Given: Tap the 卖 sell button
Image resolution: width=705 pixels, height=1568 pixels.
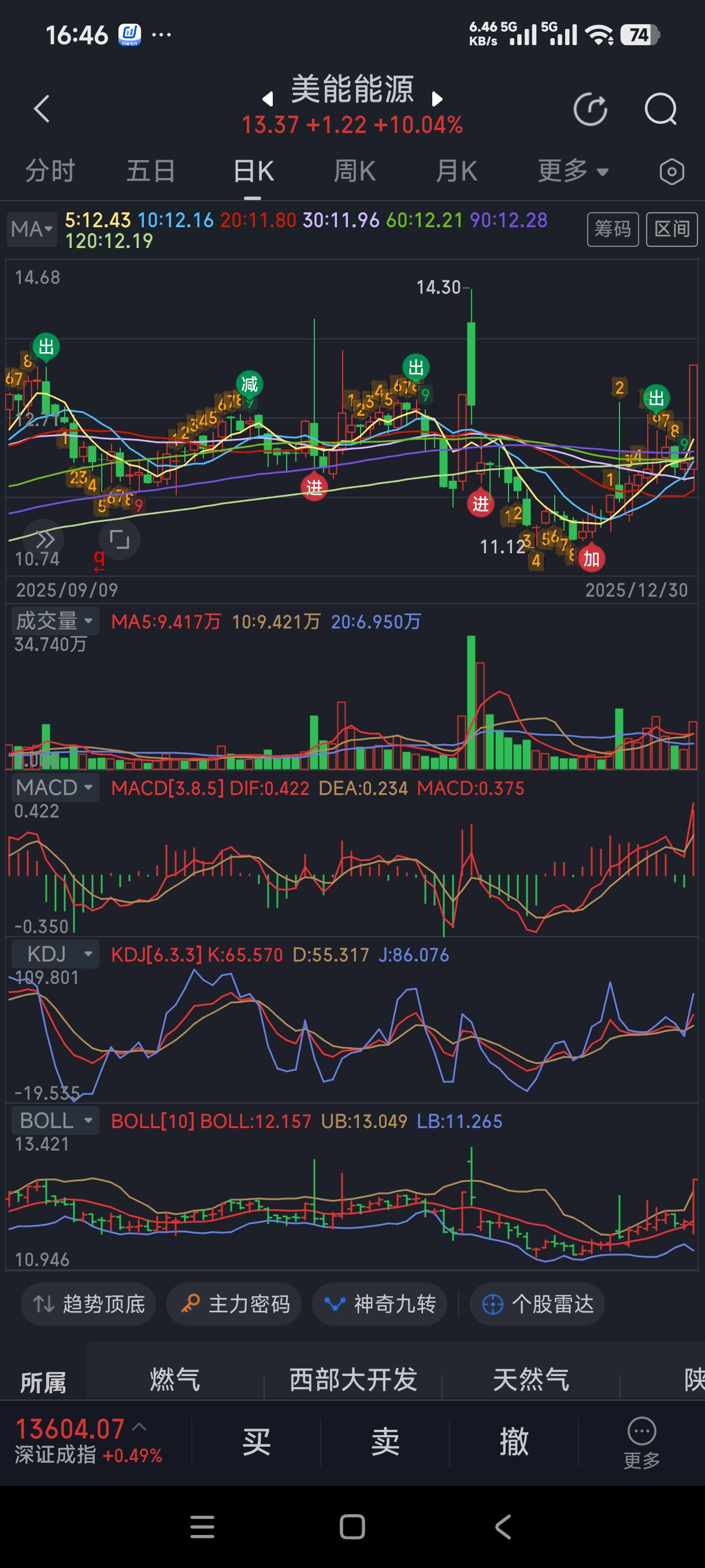Looking at the screenshot, I should coord(385,1442).
